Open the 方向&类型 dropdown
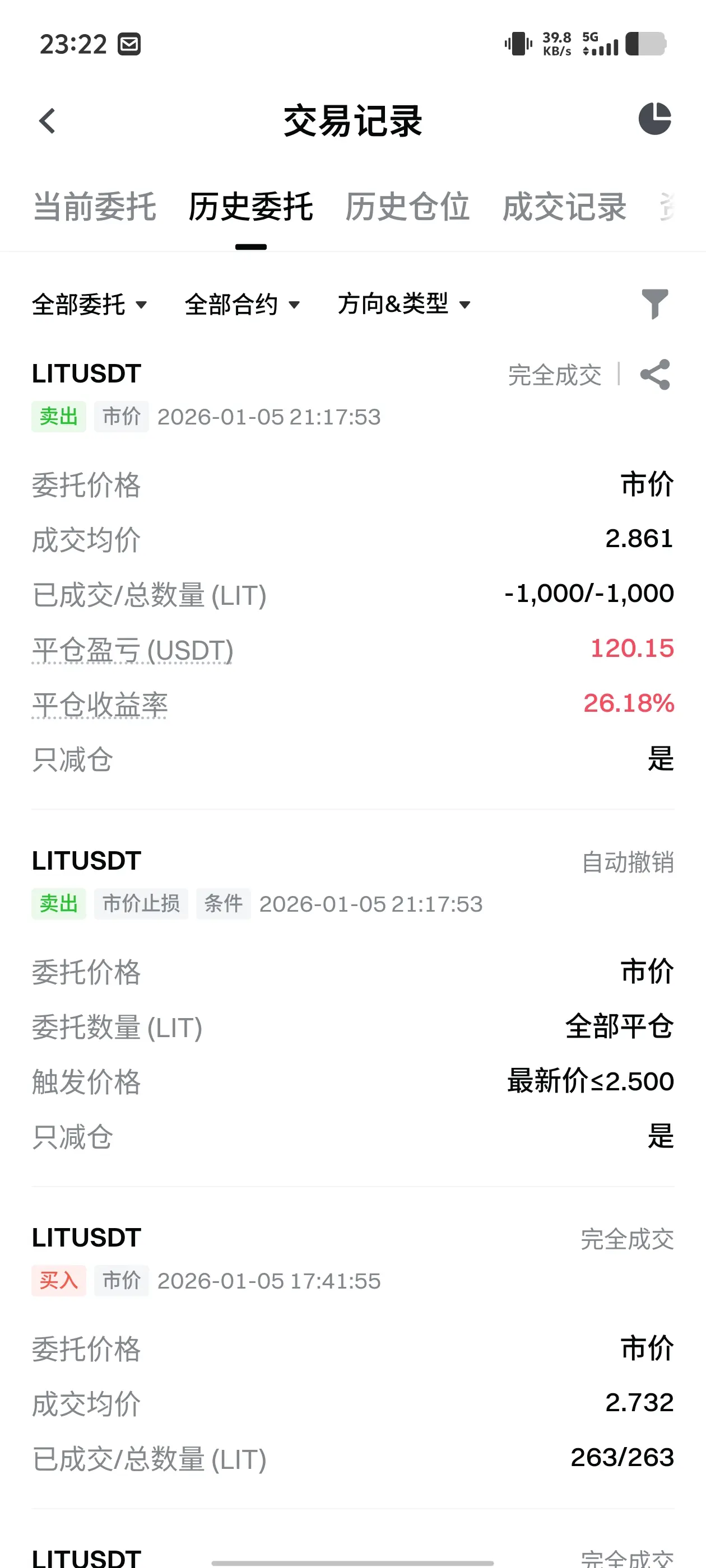 [x=404, y=304]
